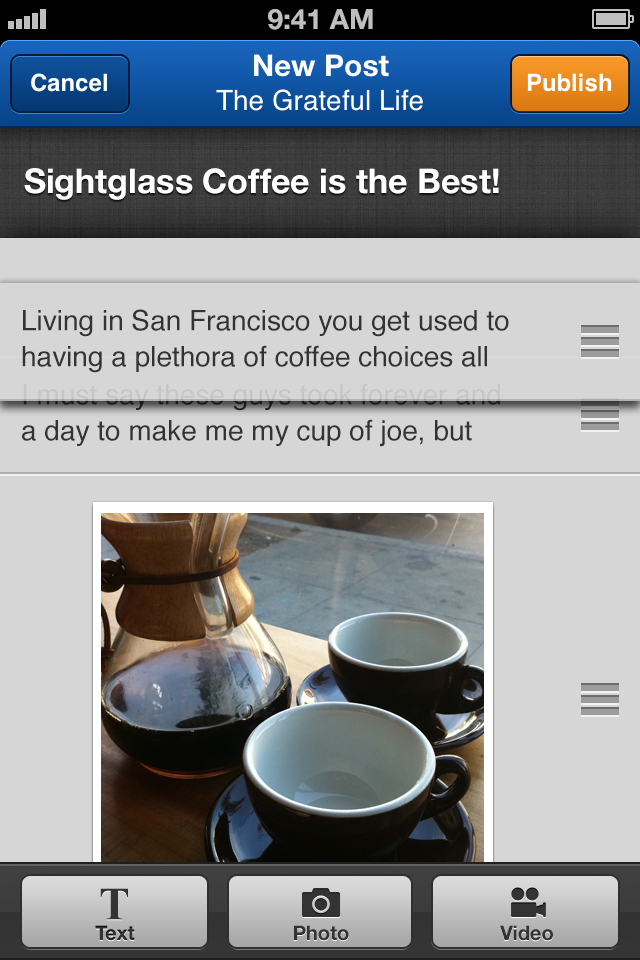The height and width of the screenshot is (960, 640).
Task: Add a Video to the post
Action: click(526, 911)
